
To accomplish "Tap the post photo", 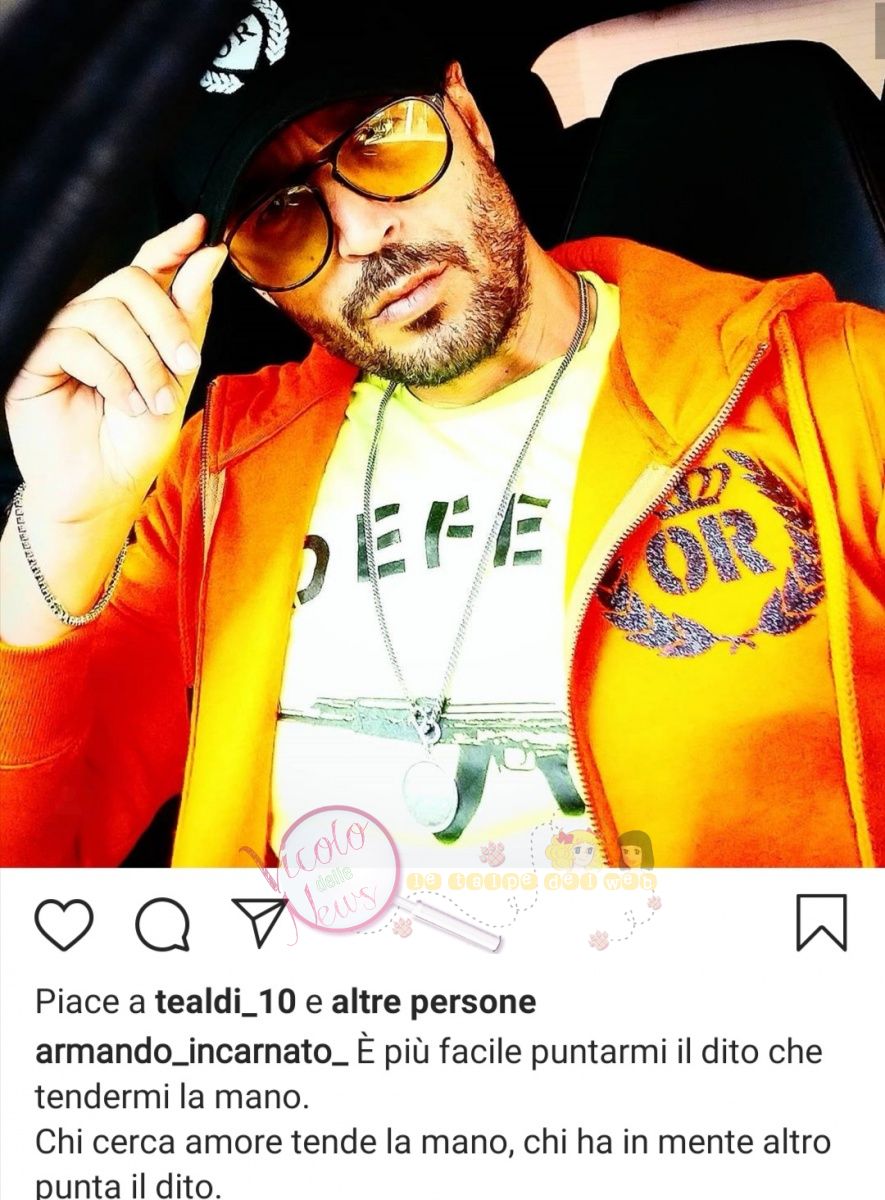I will 442,430.
